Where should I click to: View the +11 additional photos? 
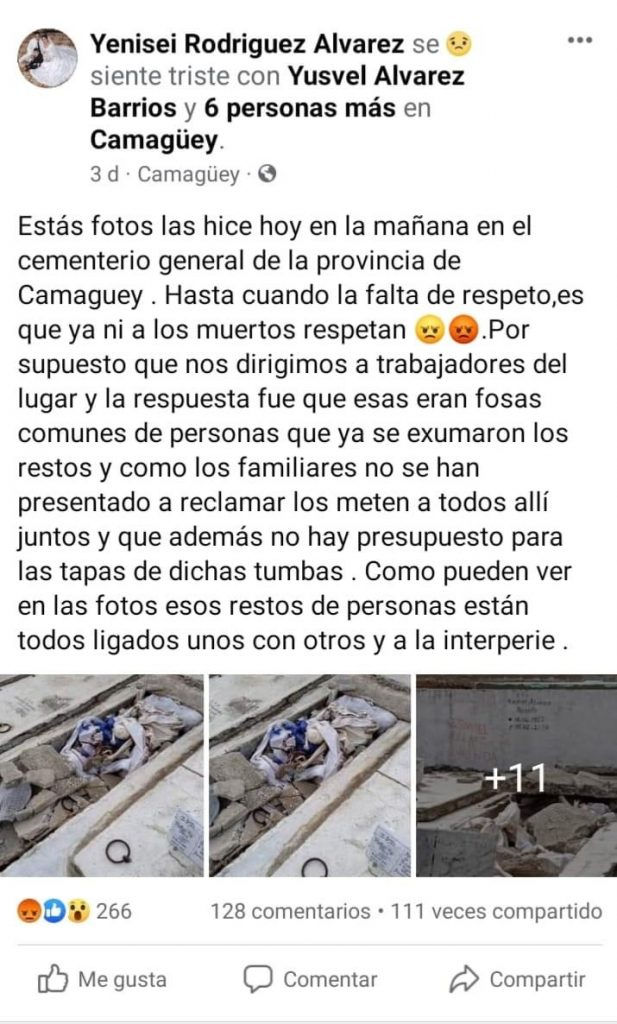(x=516, y=775)
